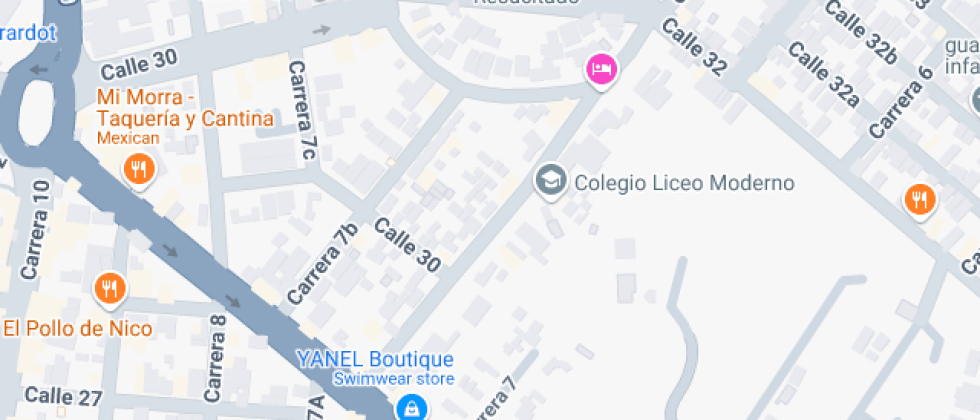Tap the pink hotel pin
The width and height of the screenshot is (980, 420).
[601, 69]
